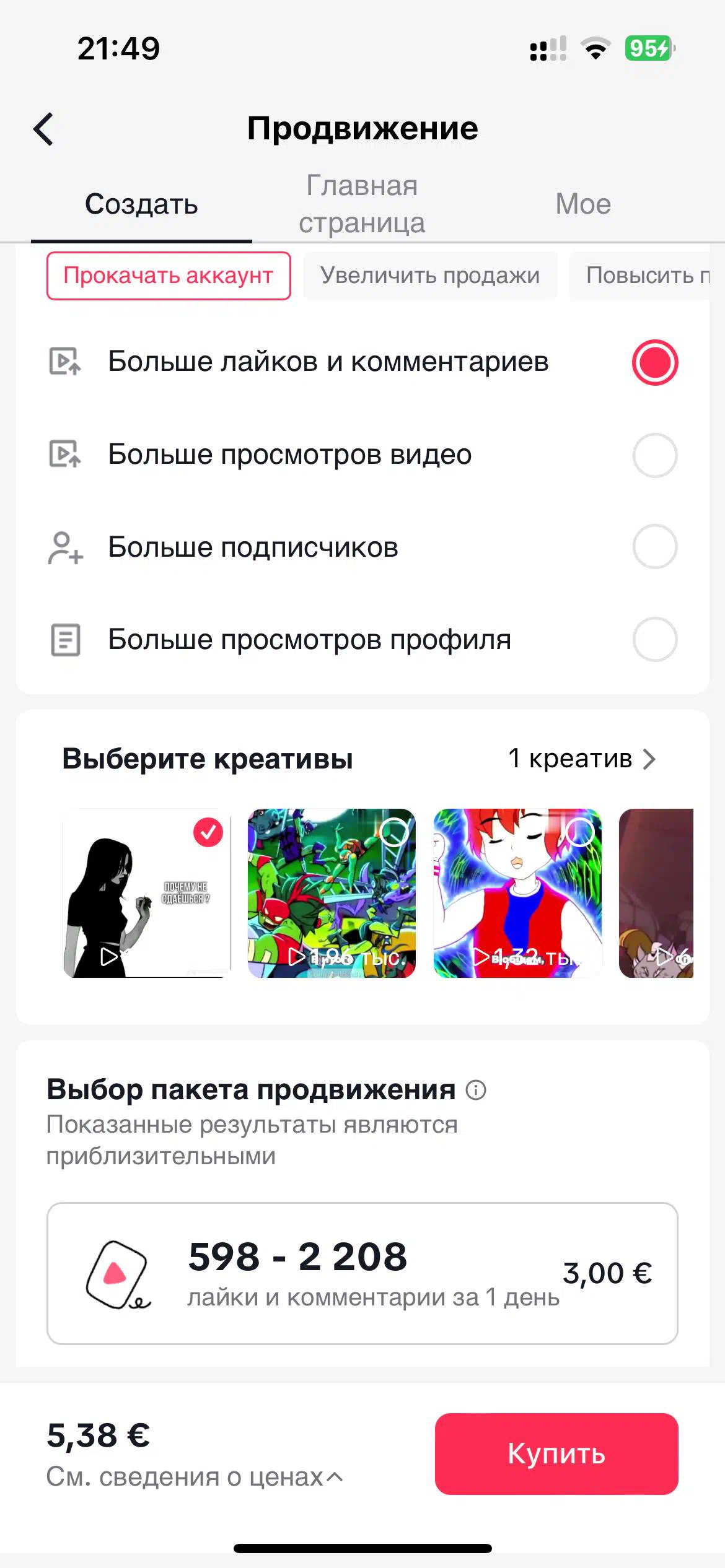Expand См. сведения о ценах
Viewport: 725px width, 1568px height.
(195, 1478)
